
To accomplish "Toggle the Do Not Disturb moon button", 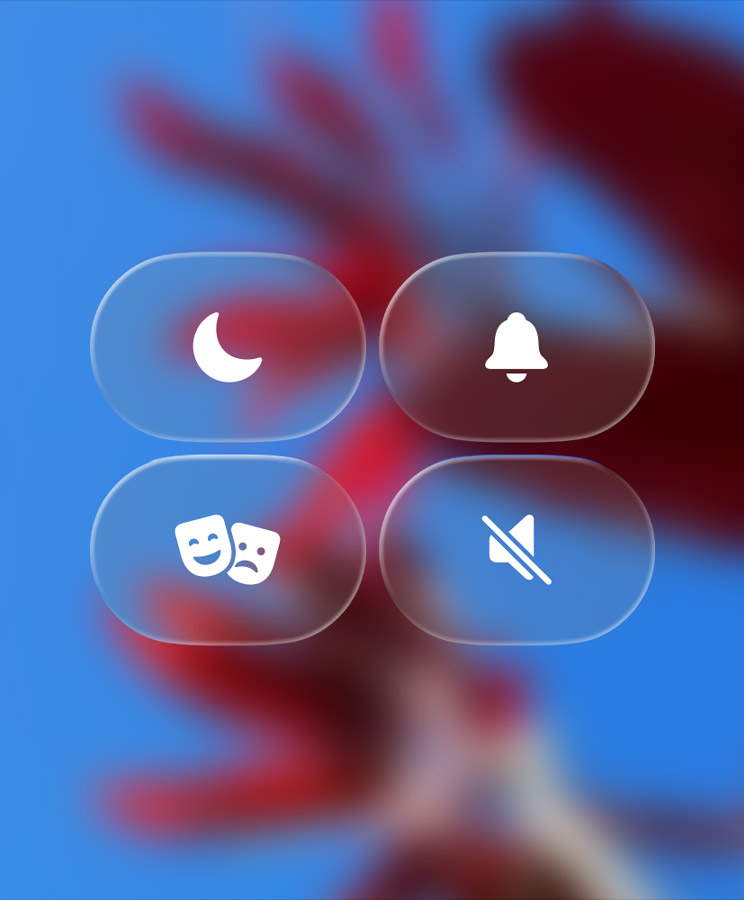I will 228,347.
